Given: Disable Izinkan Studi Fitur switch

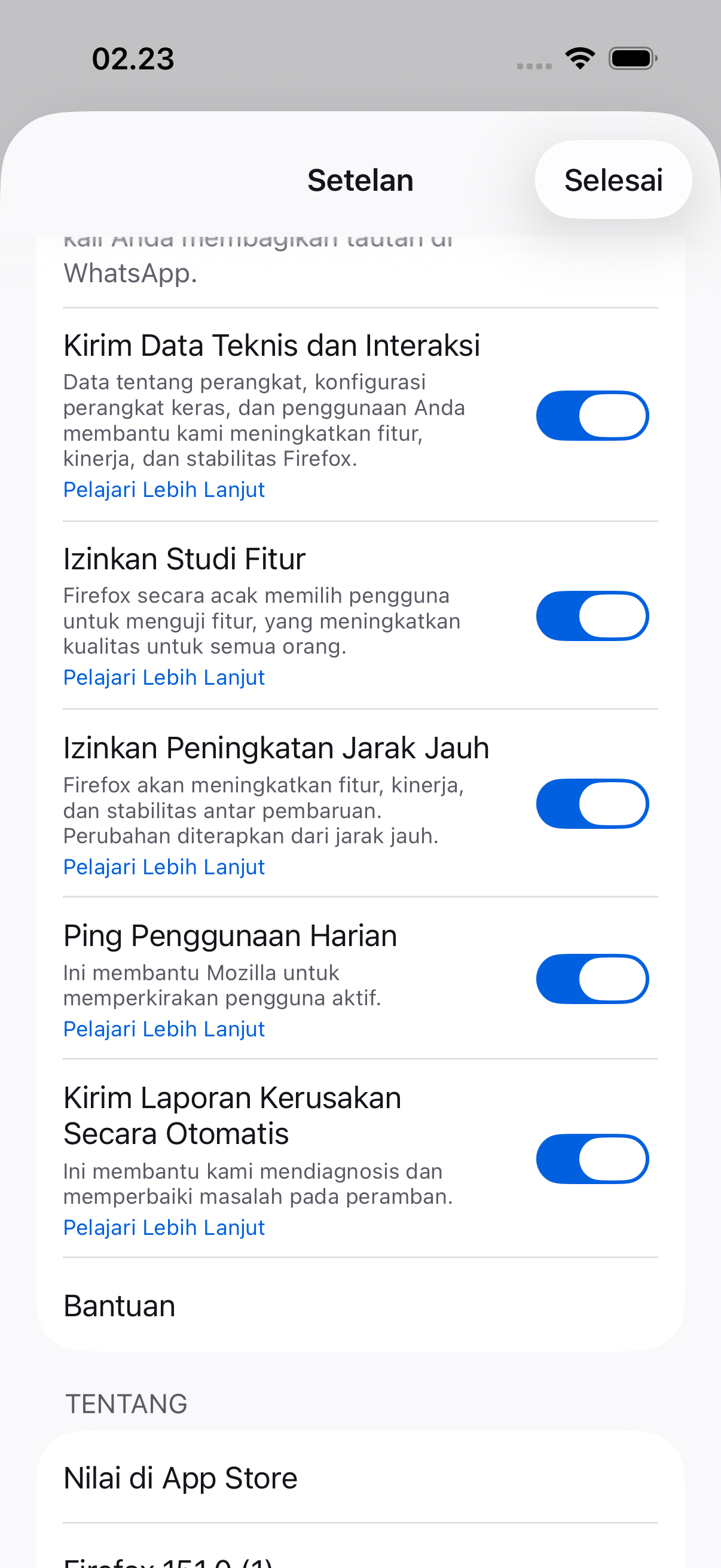Looking at the screenshot, I should click(x=592, y=615).
